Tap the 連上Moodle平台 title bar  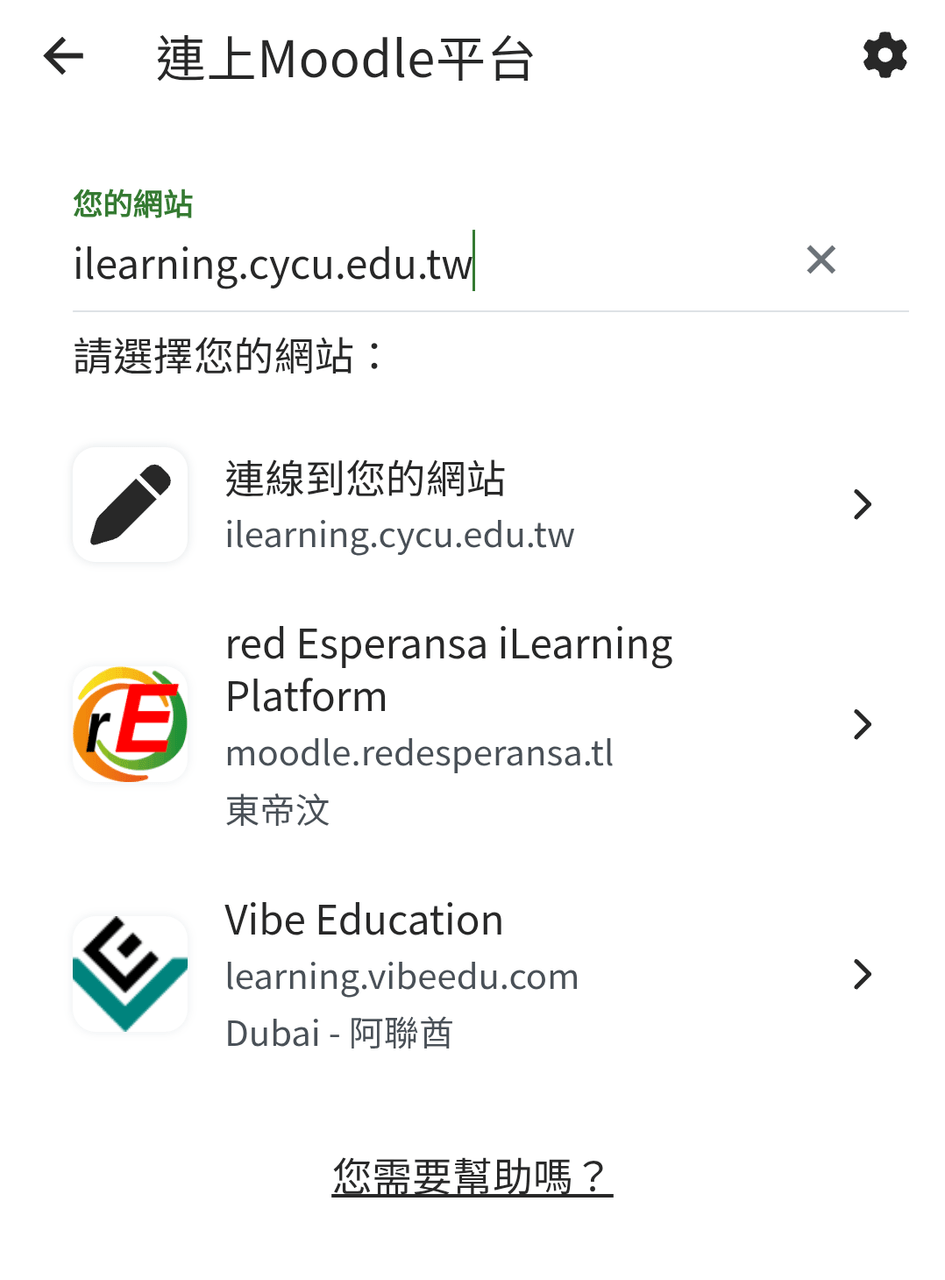coord(343,57)
